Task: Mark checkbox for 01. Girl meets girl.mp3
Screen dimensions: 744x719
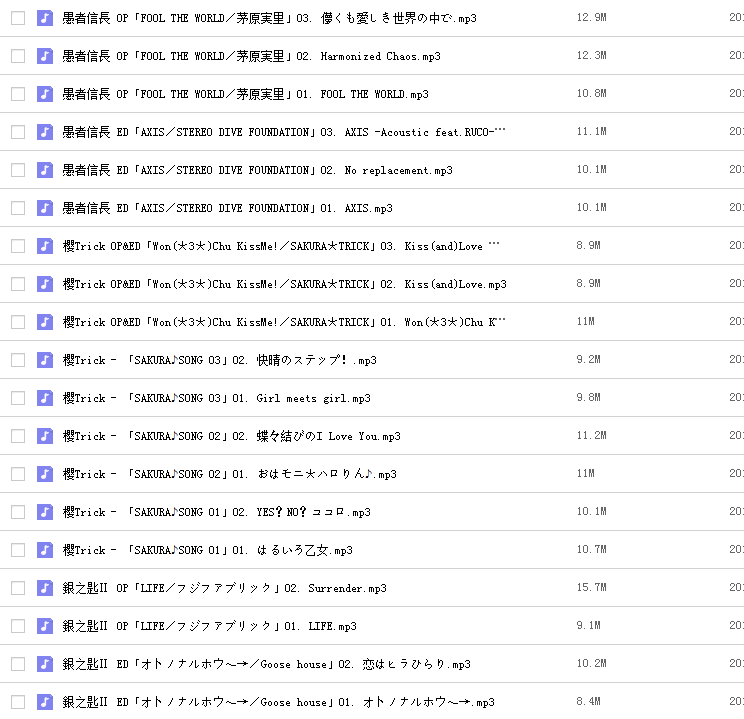Action: (17, 398)
